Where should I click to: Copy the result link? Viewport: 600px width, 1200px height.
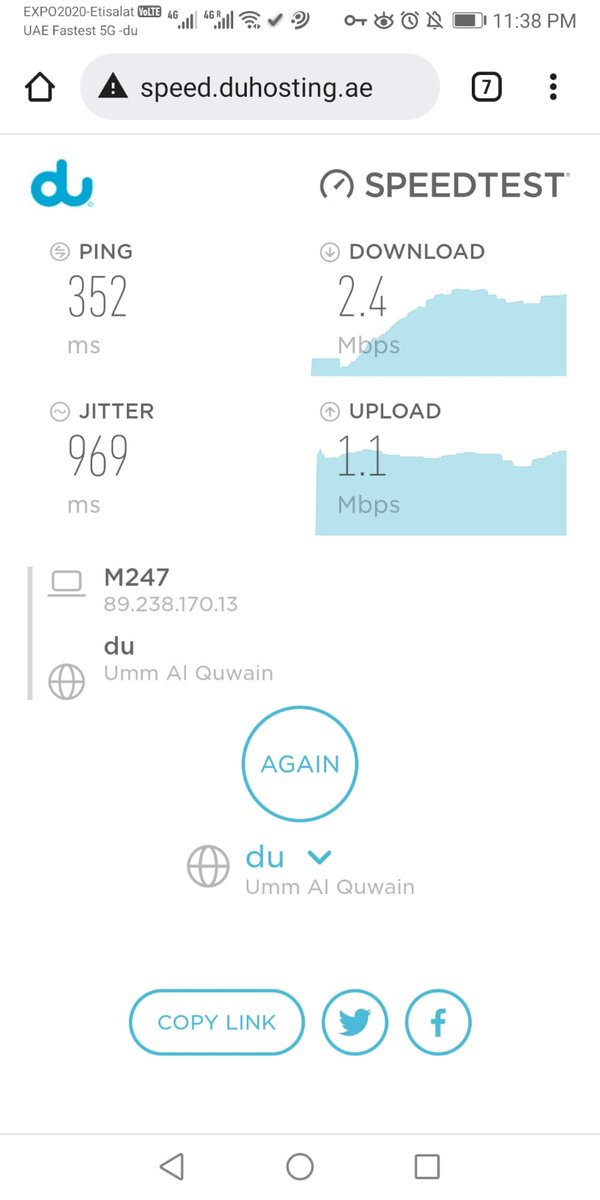pos(217,1022)
